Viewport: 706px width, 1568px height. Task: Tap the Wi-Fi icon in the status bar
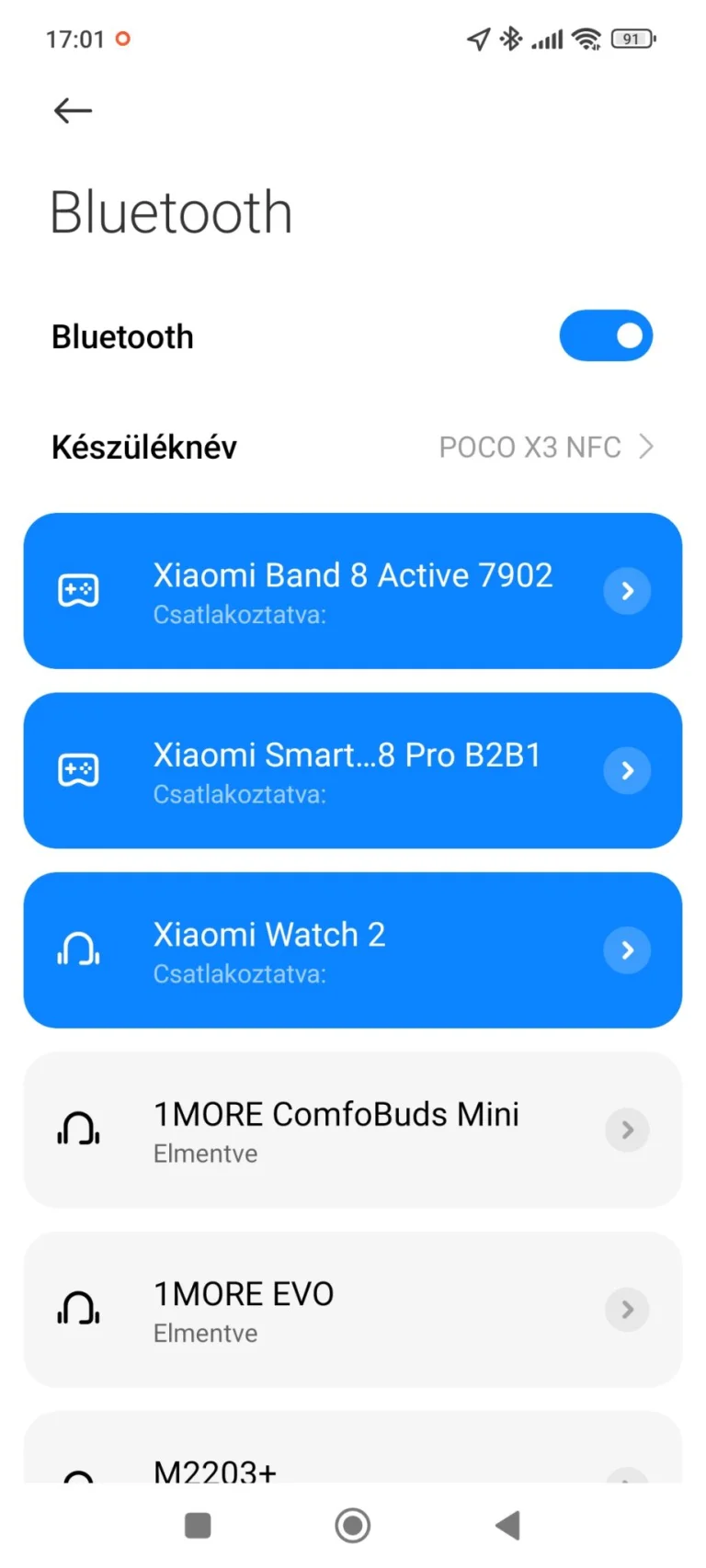point(586,39)
